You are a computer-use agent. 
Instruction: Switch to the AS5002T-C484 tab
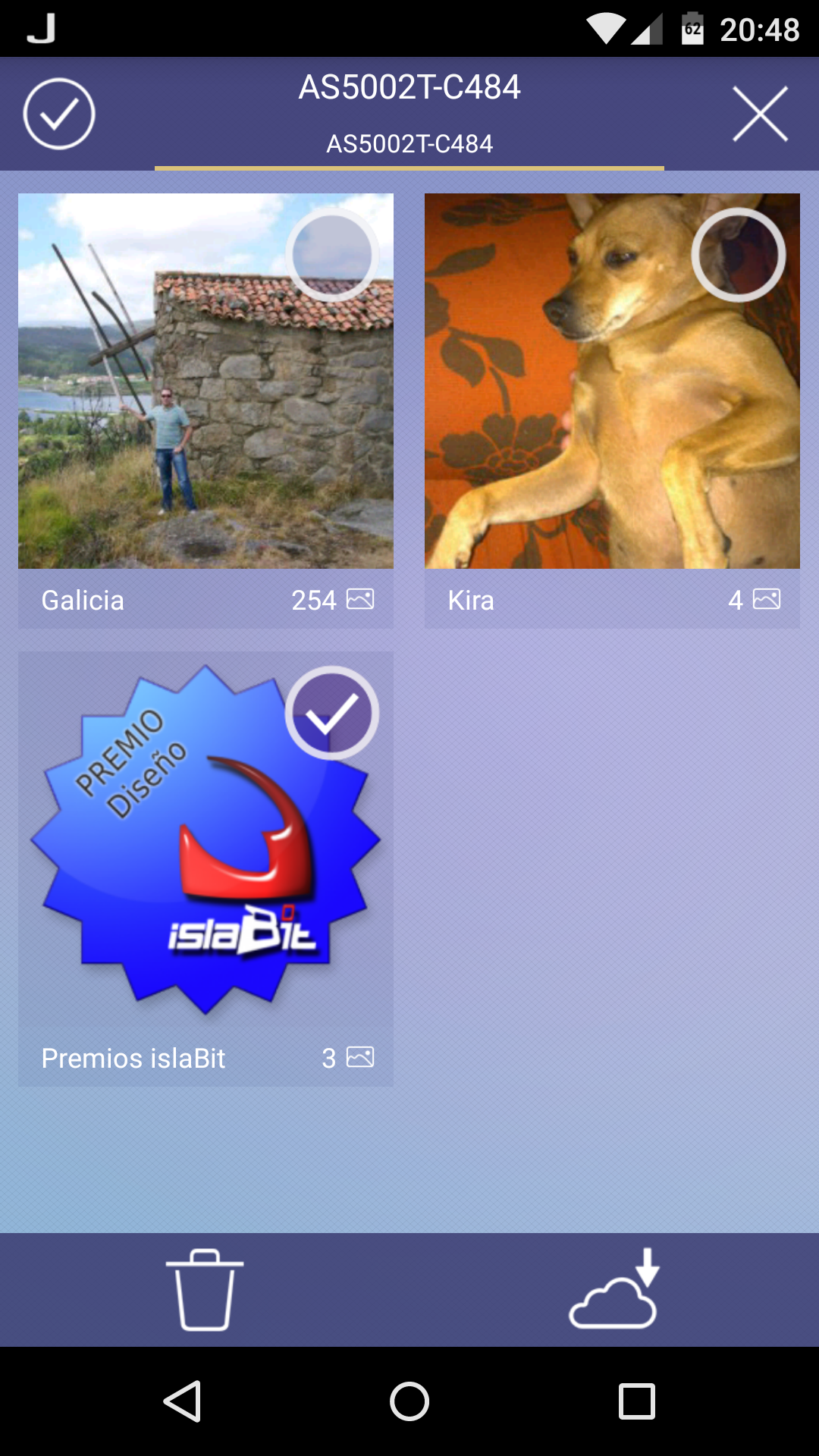409,144
